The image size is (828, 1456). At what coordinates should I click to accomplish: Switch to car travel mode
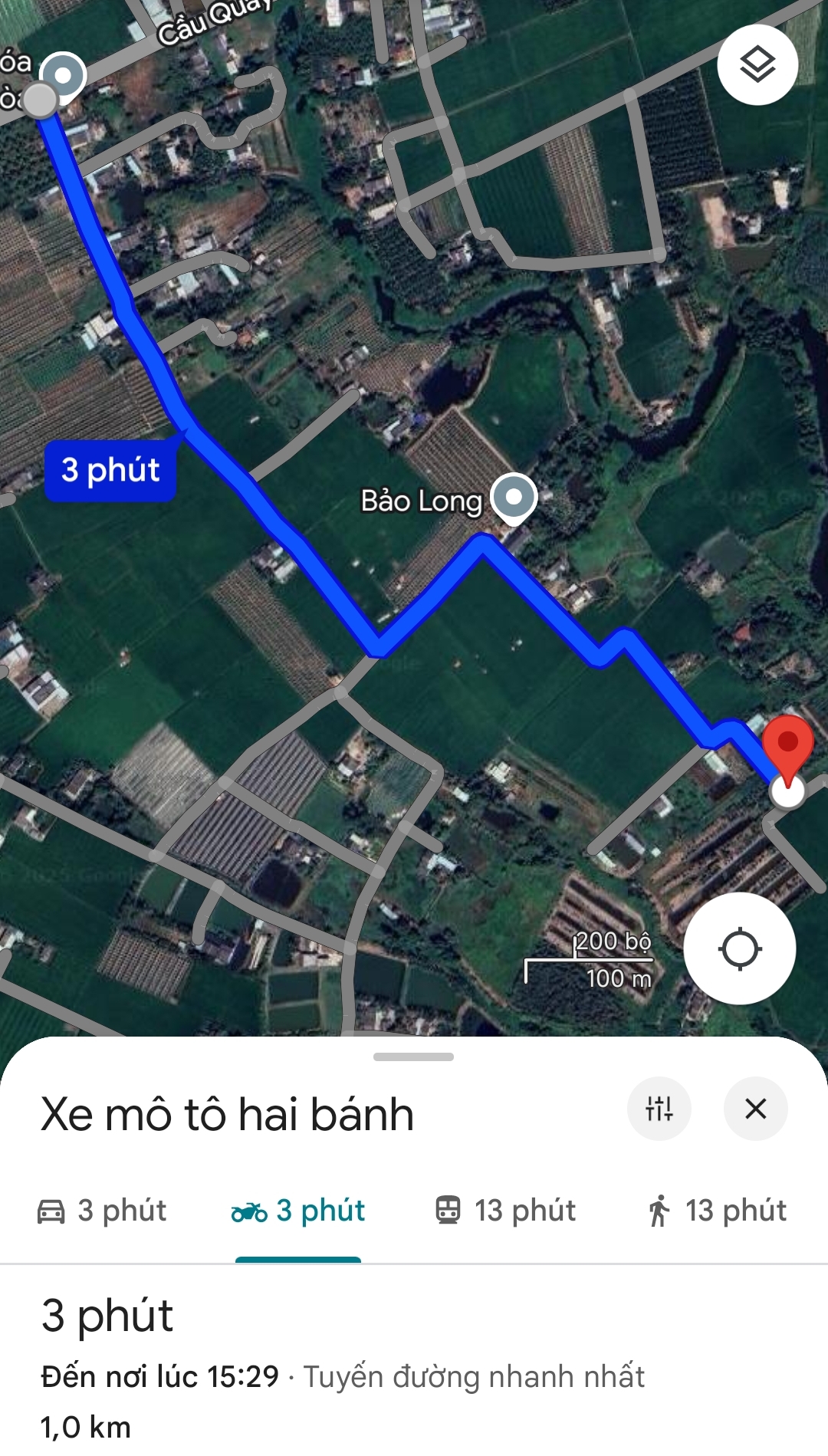coord(102,1211)
